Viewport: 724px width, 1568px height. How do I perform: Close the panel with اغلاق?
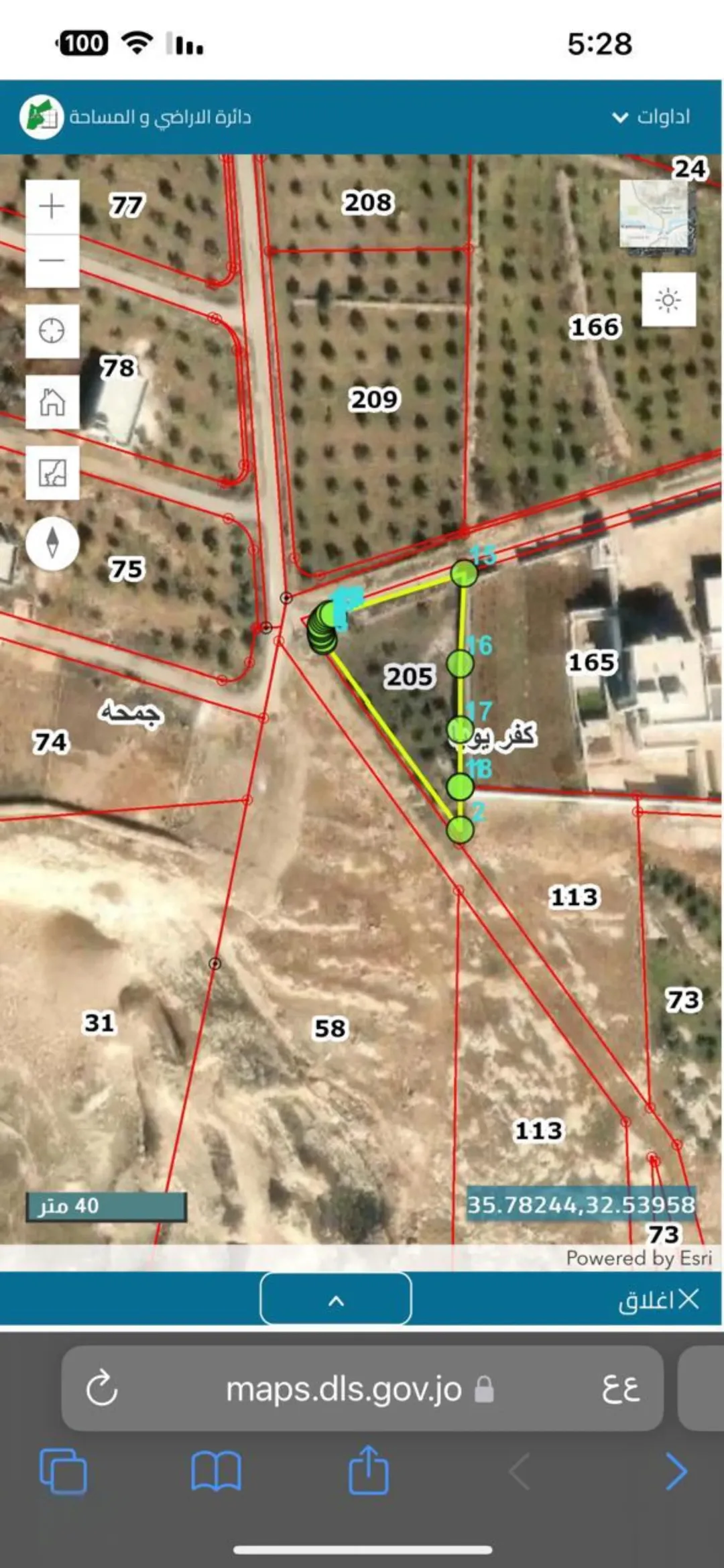pos(658,1300)
